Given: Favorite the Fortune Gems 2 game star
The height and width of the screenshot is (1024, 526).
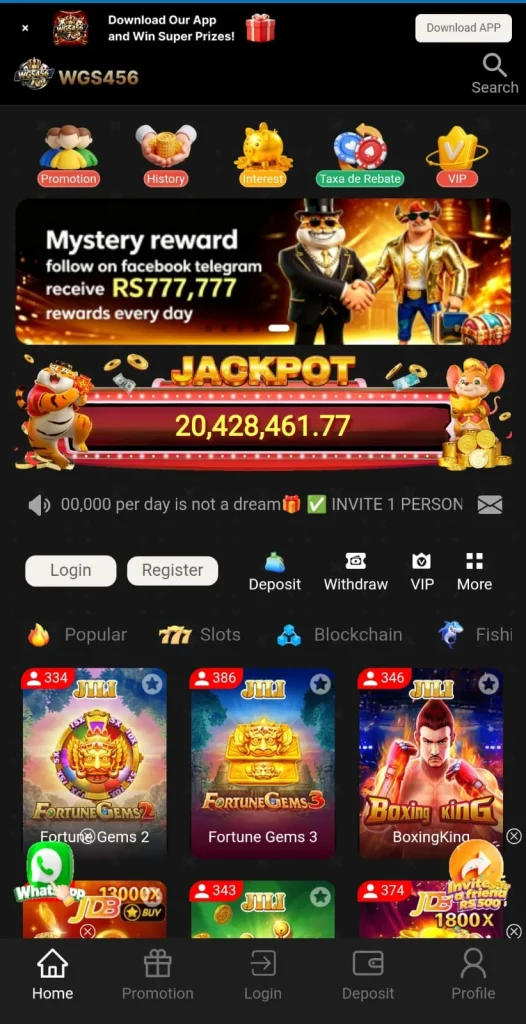Looking at the screenshot, I should [x=152, y=684].
